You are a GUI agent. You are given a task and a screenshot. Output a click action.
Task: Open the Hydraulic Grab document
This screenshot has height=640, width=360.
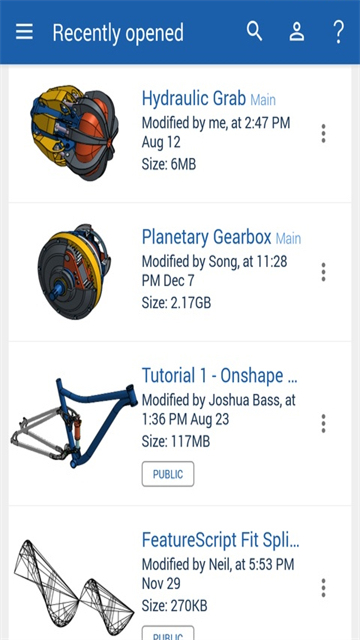pos(180,133)
